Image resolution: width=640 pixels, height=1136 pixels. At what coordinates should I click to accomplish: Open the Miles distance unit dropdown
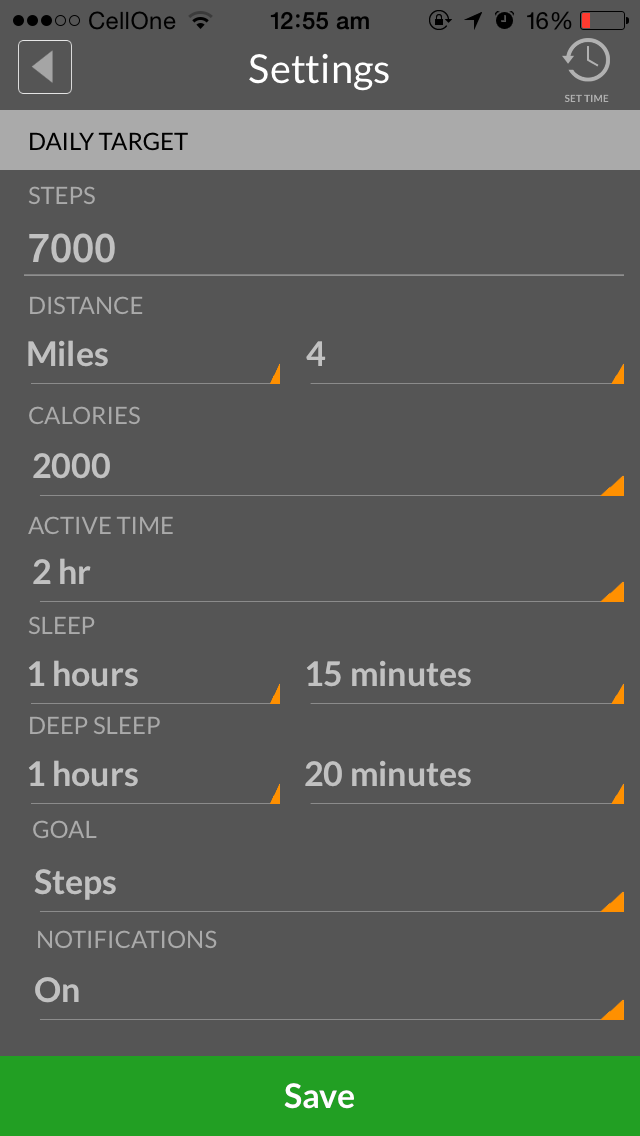(154, 356)
